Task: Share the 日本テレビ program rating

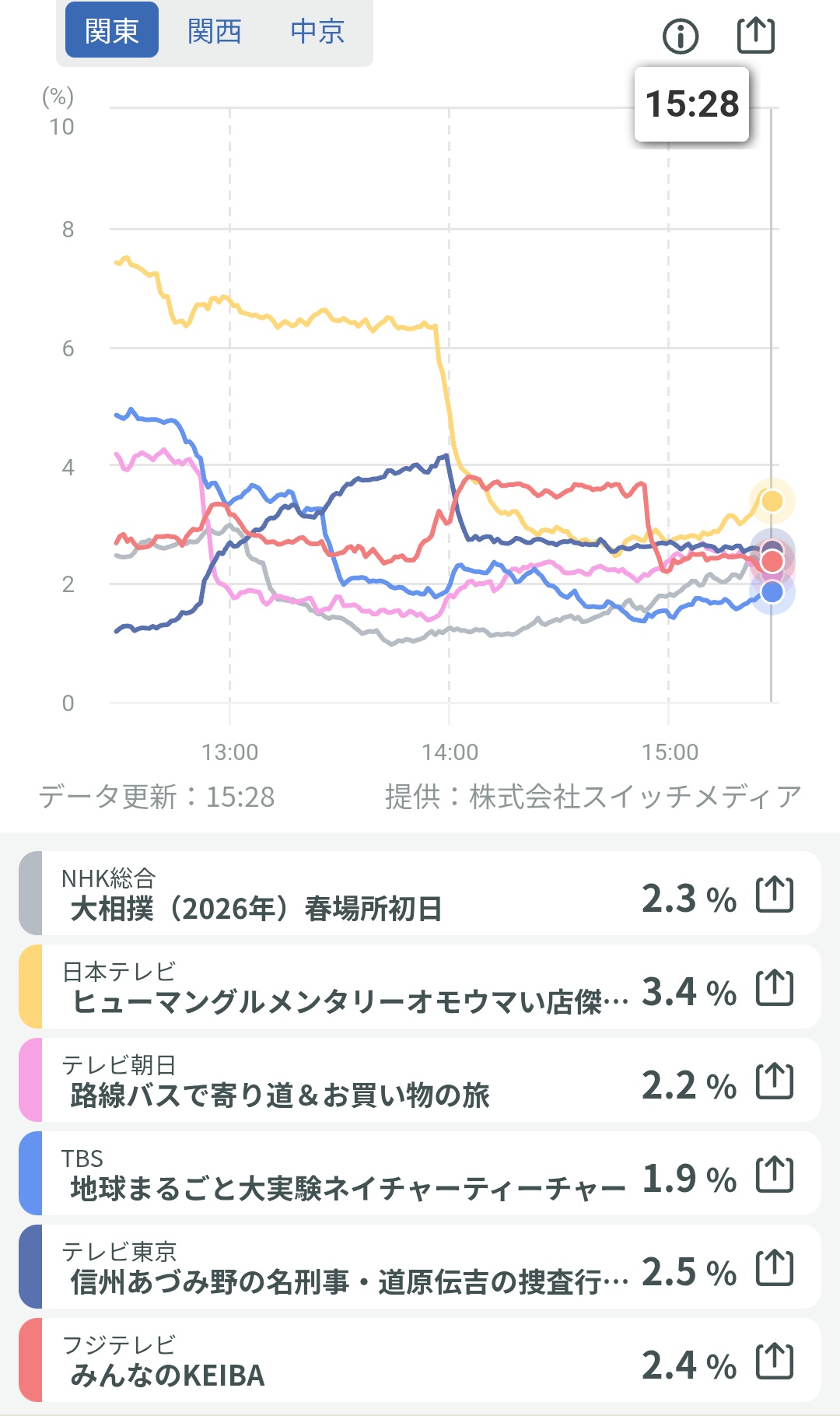Action: click(775, 988)
